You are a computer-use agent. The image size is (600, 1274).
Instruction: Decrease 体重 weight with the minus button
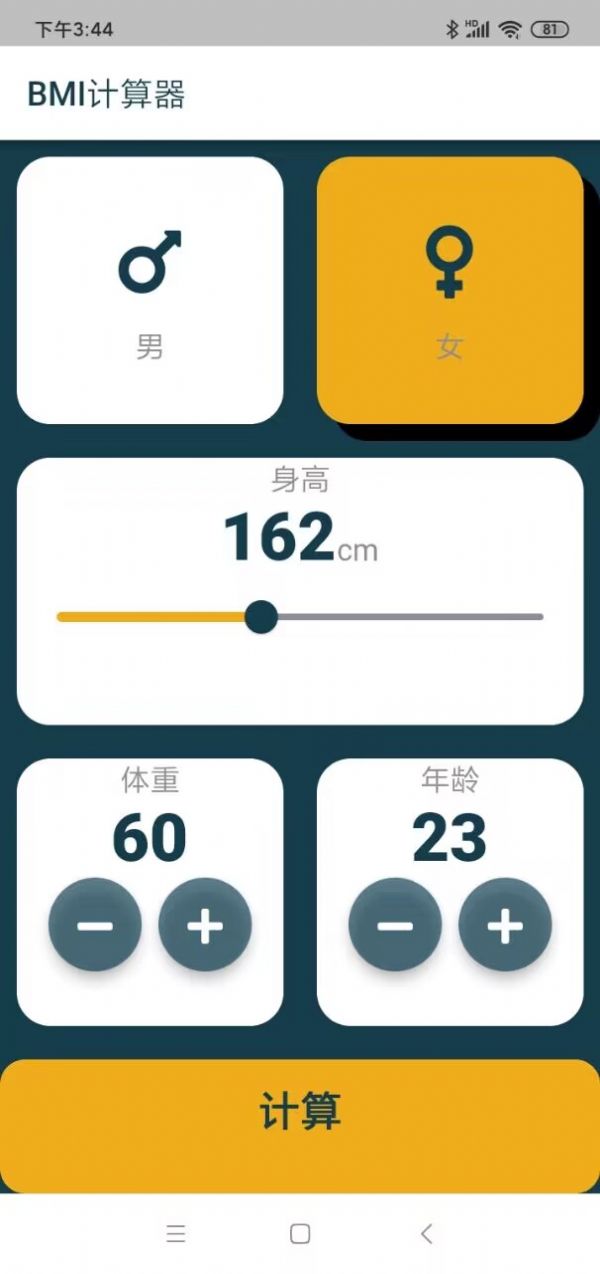(x=95, y=926)
